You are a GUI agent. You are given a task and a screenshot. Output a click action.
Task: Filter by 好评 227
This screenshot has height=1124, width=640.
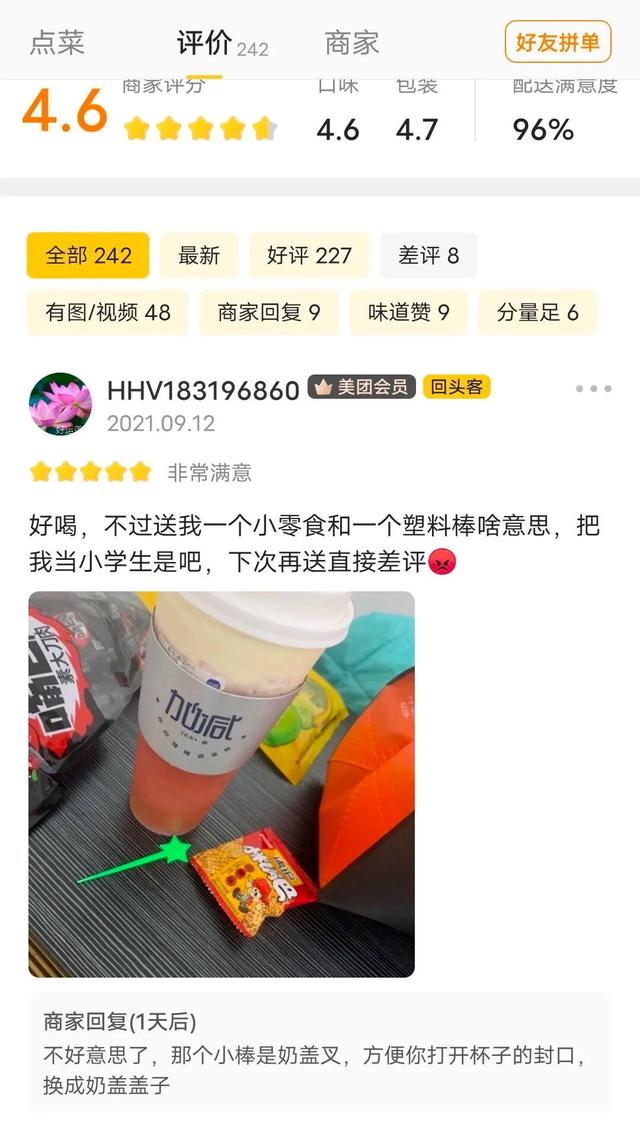tap(309, 256)
